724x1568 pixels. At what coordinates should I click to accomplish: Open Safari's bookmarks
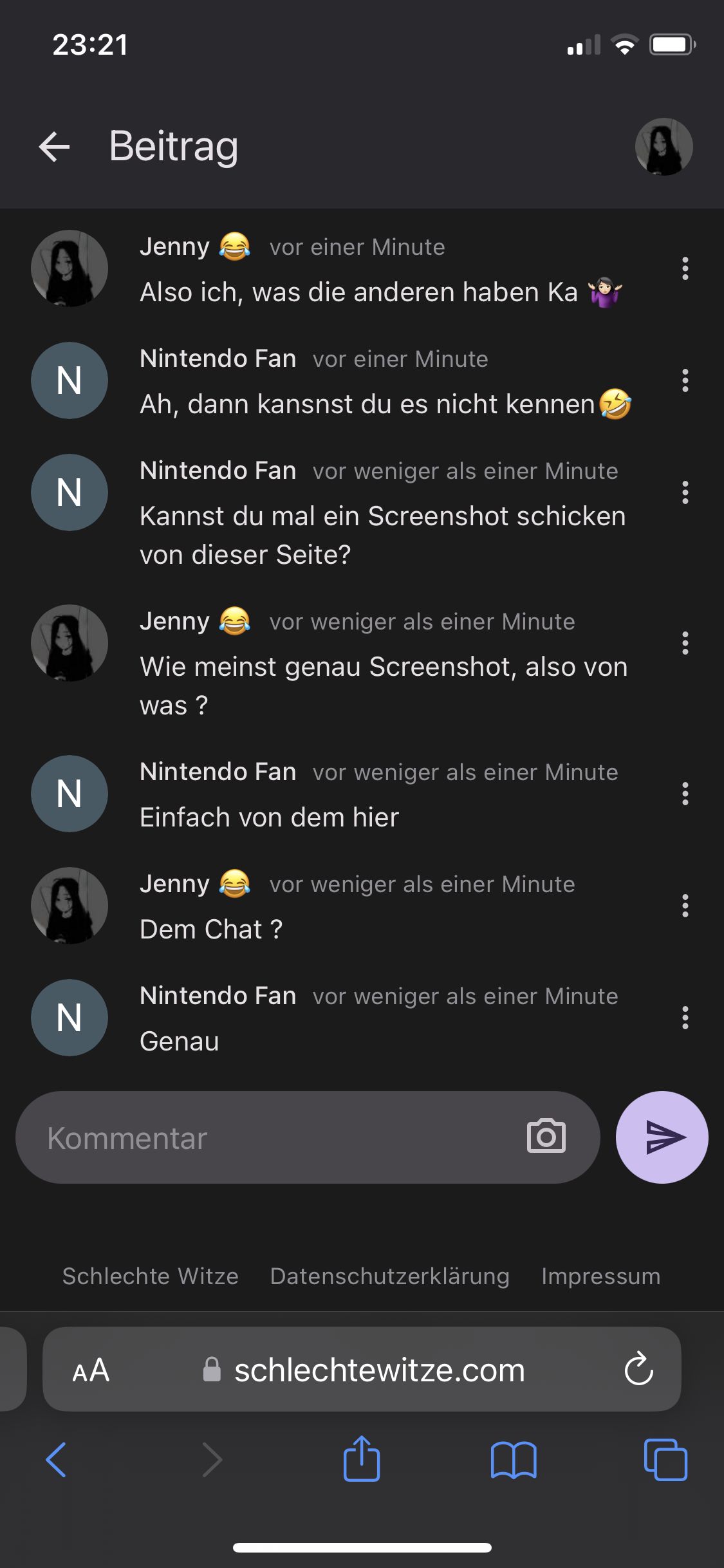[513, 1459]
